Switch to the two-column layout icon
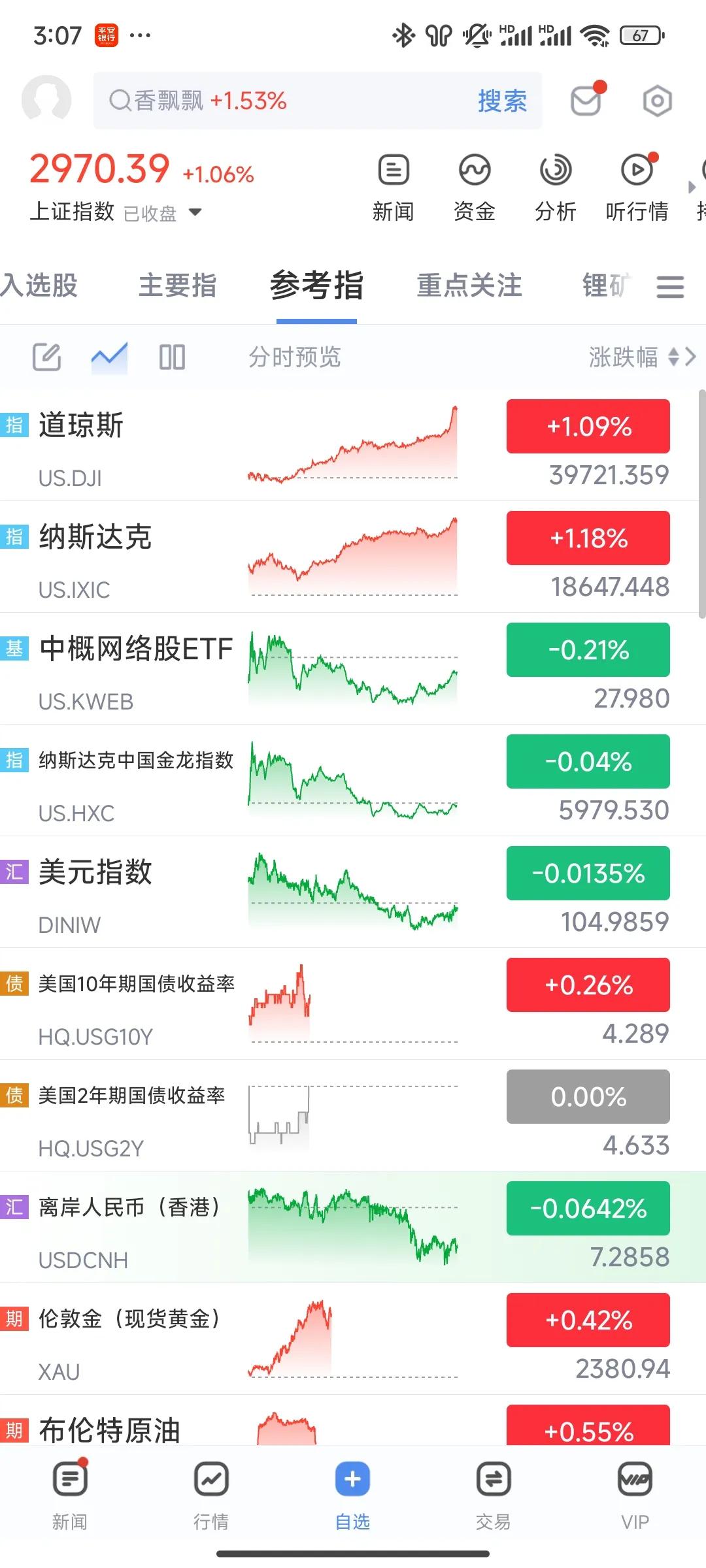This screenshot has height=1568, width=706. [x=172, y=357]
